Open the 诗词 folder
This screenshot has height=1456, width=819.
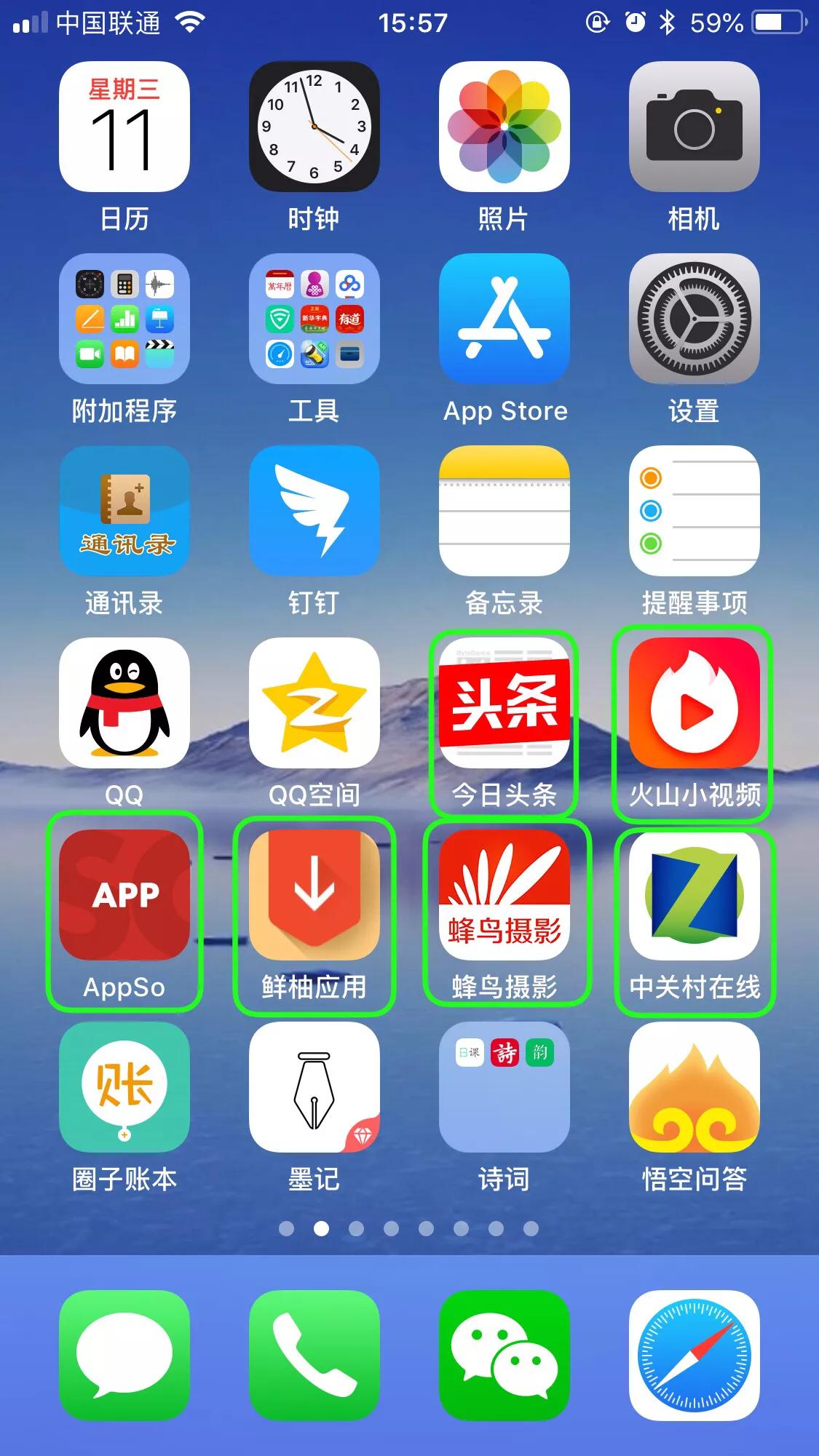[x=504, y=1087]
